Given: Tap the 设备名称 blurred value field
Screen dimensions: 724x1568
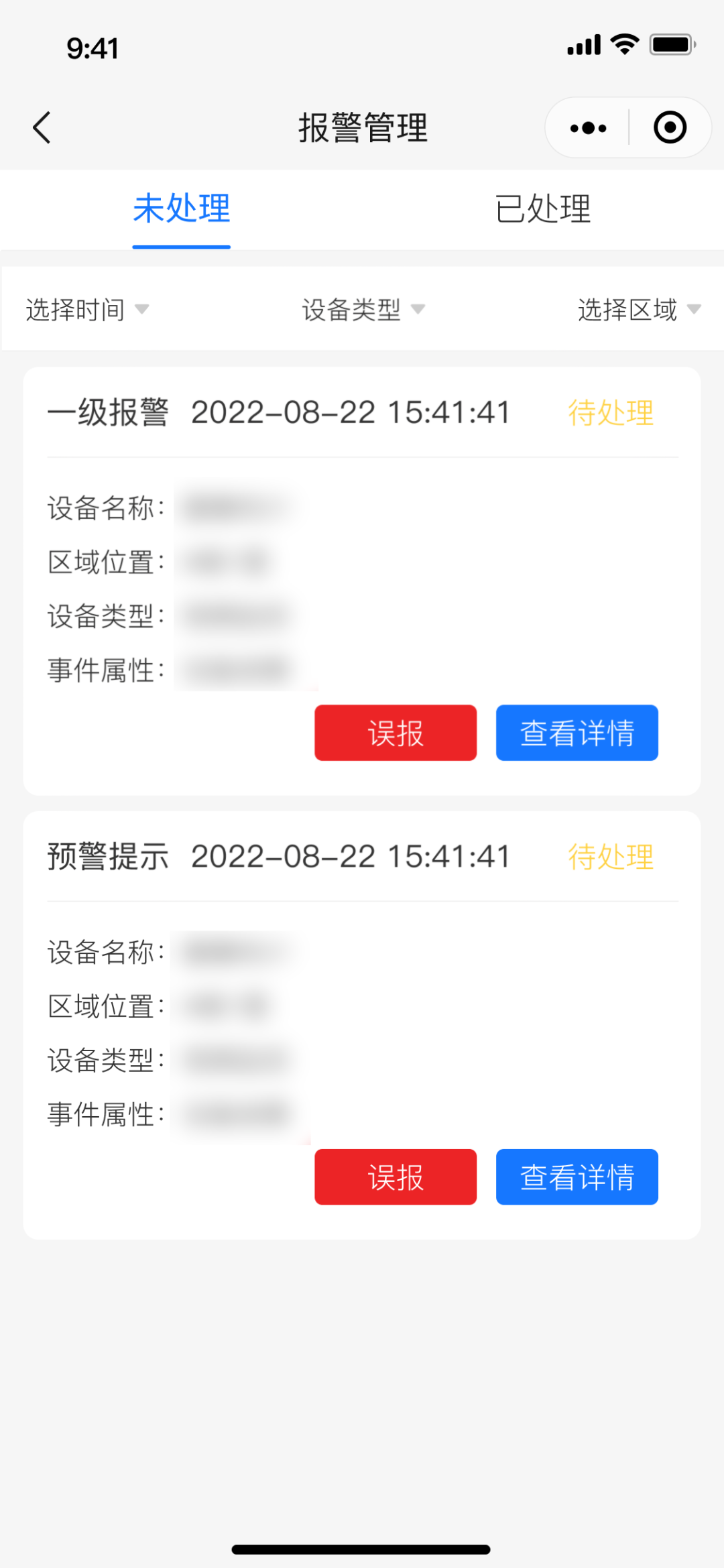Looking at the screenshot, I should click(235, 506).
